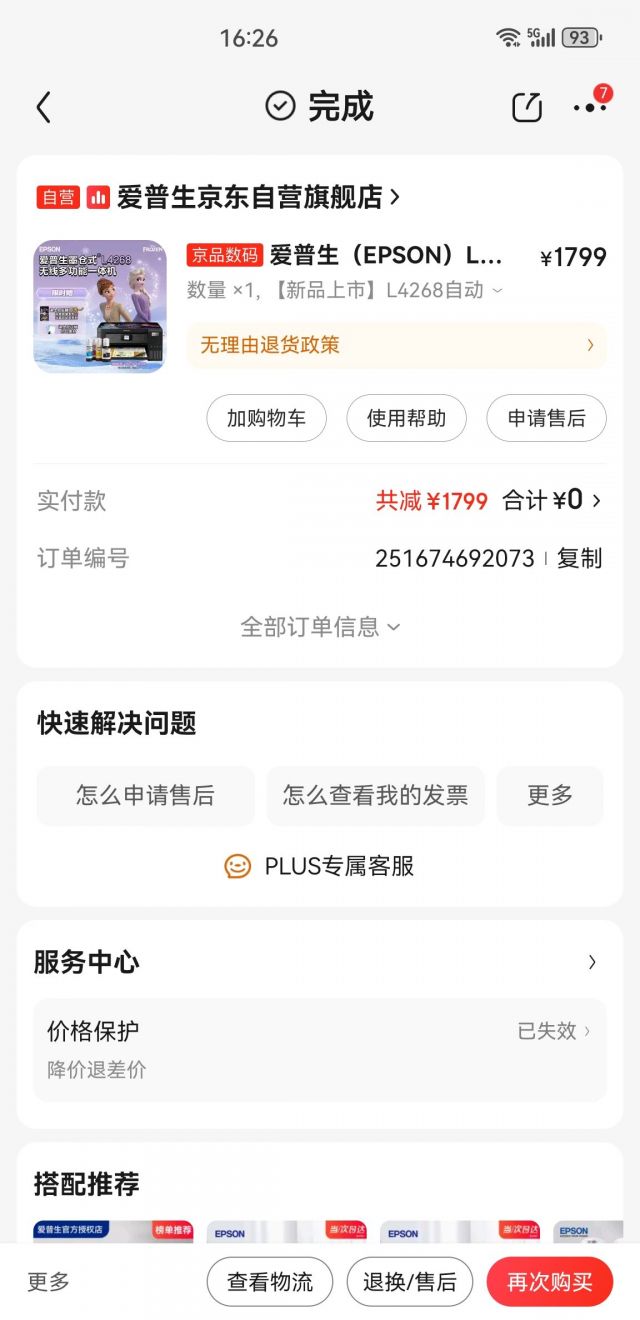Tap 加购物车 to add to cart
This screenshot has height=1320, width=640.
(x=266, y=418)
